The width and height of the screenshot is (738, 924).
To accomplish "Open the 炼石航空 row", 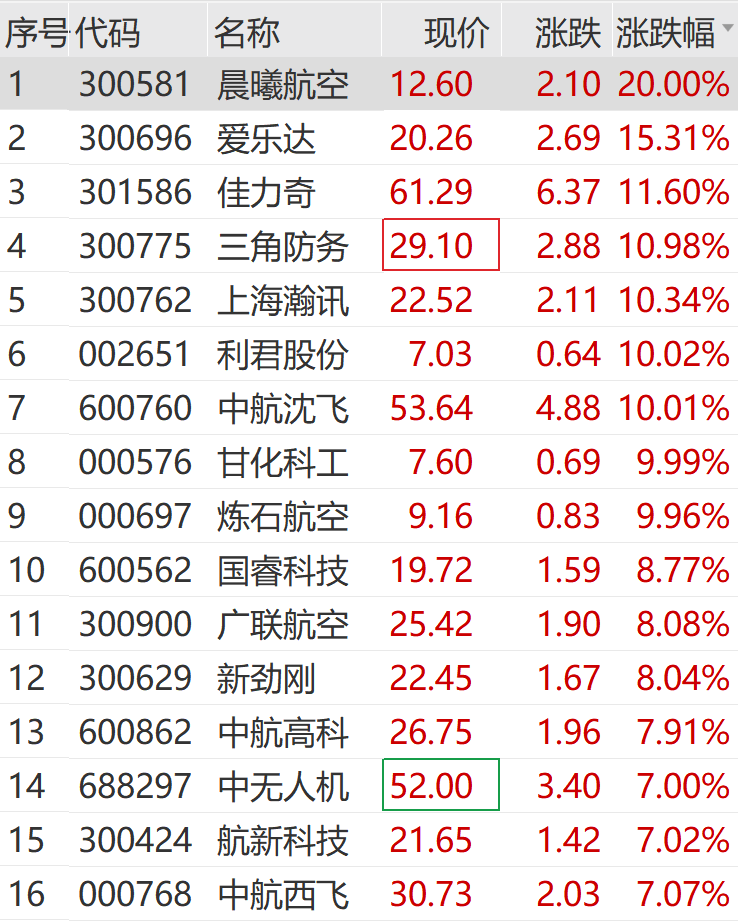I will pos(283,517).
